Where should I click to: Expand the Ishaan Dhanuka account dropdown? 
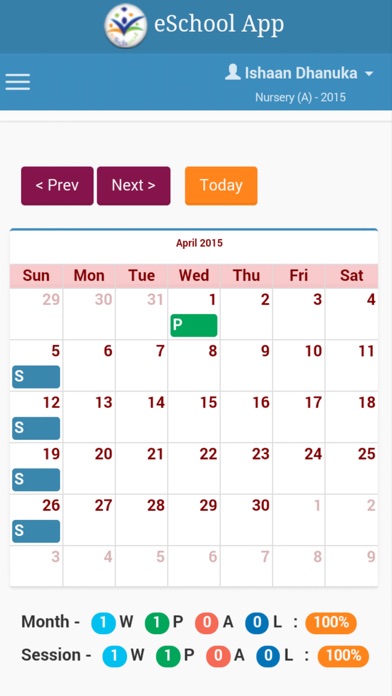pos(299,73)
